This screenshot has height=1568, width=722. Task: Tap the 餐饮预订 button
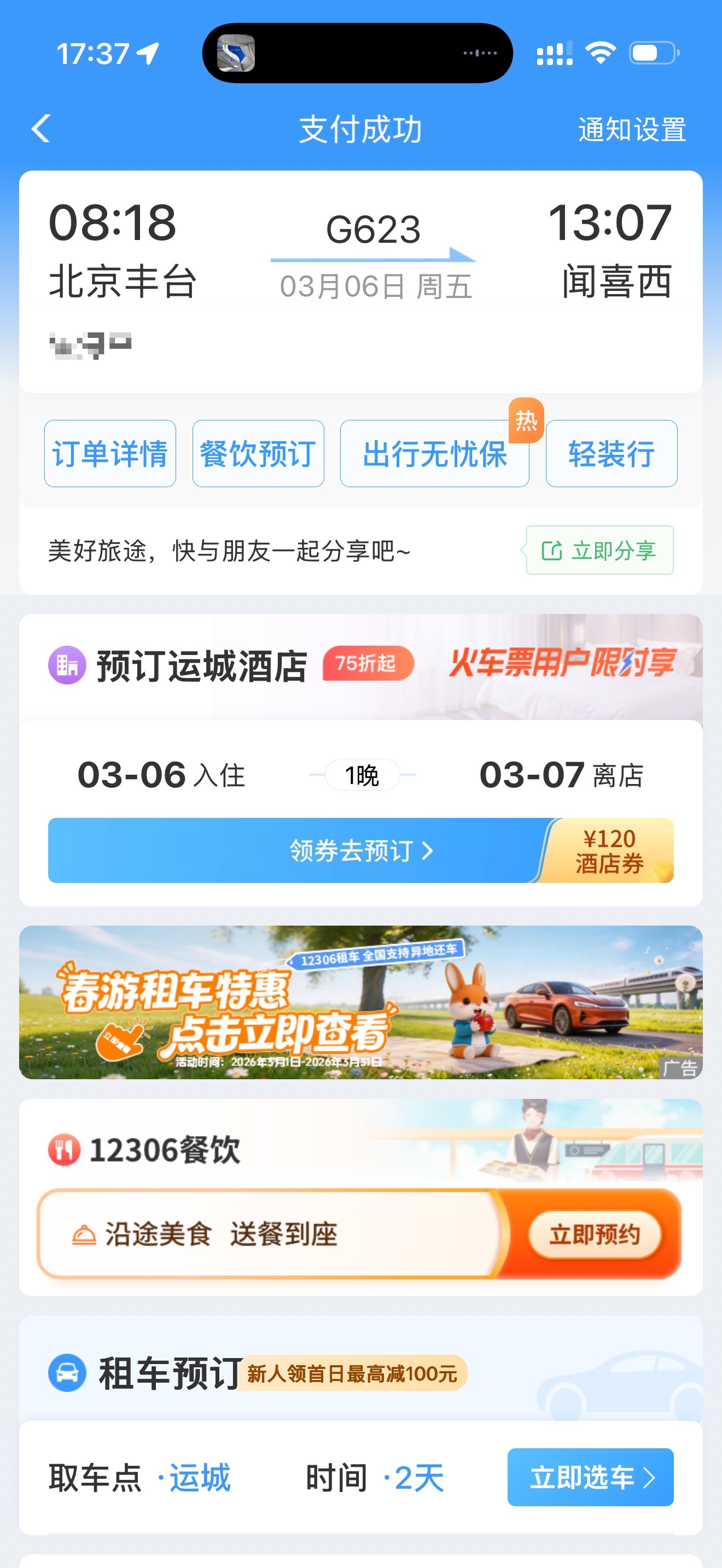pyautogui.click(x=258, y=453)
